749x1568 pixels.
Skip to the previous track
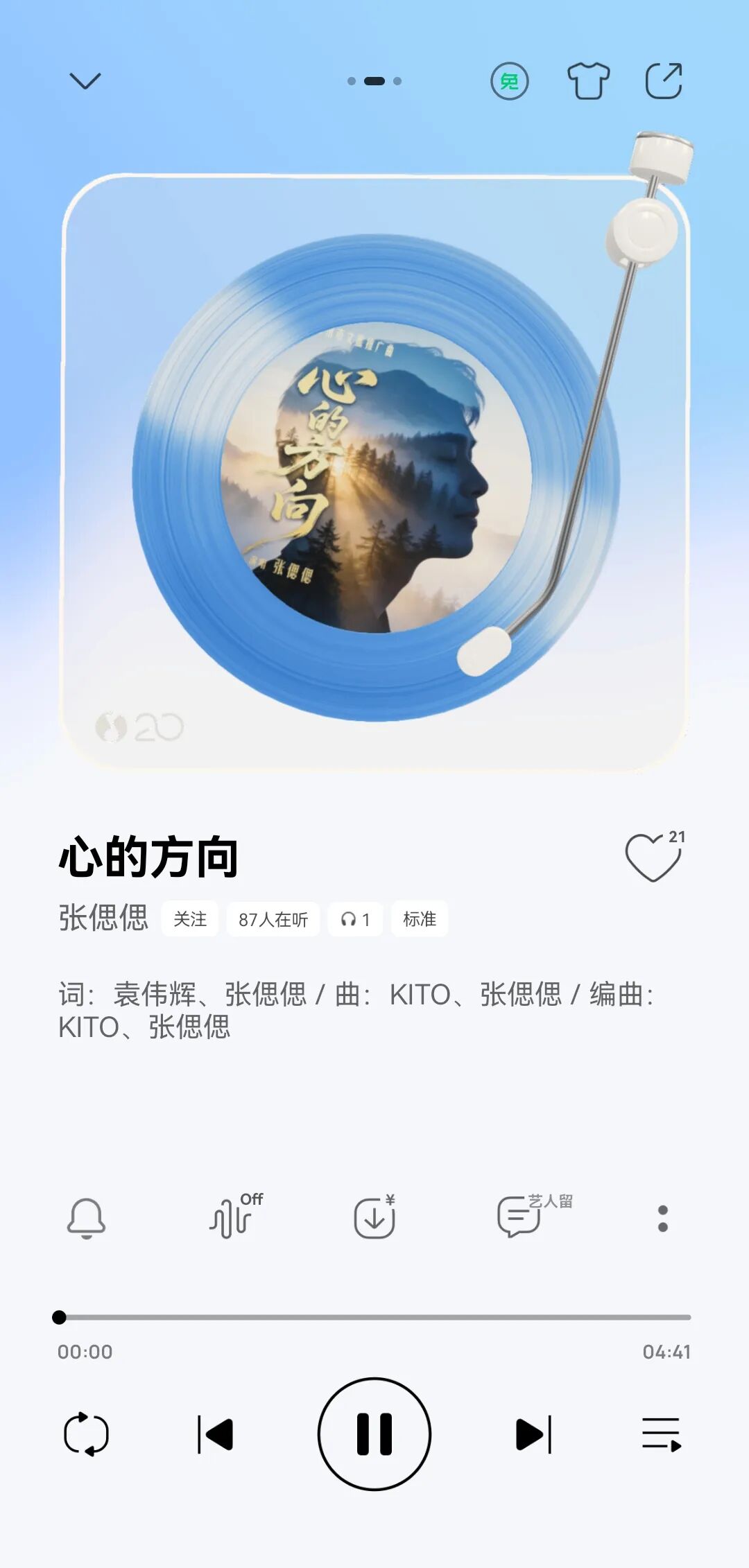(x=215, y=1434)
